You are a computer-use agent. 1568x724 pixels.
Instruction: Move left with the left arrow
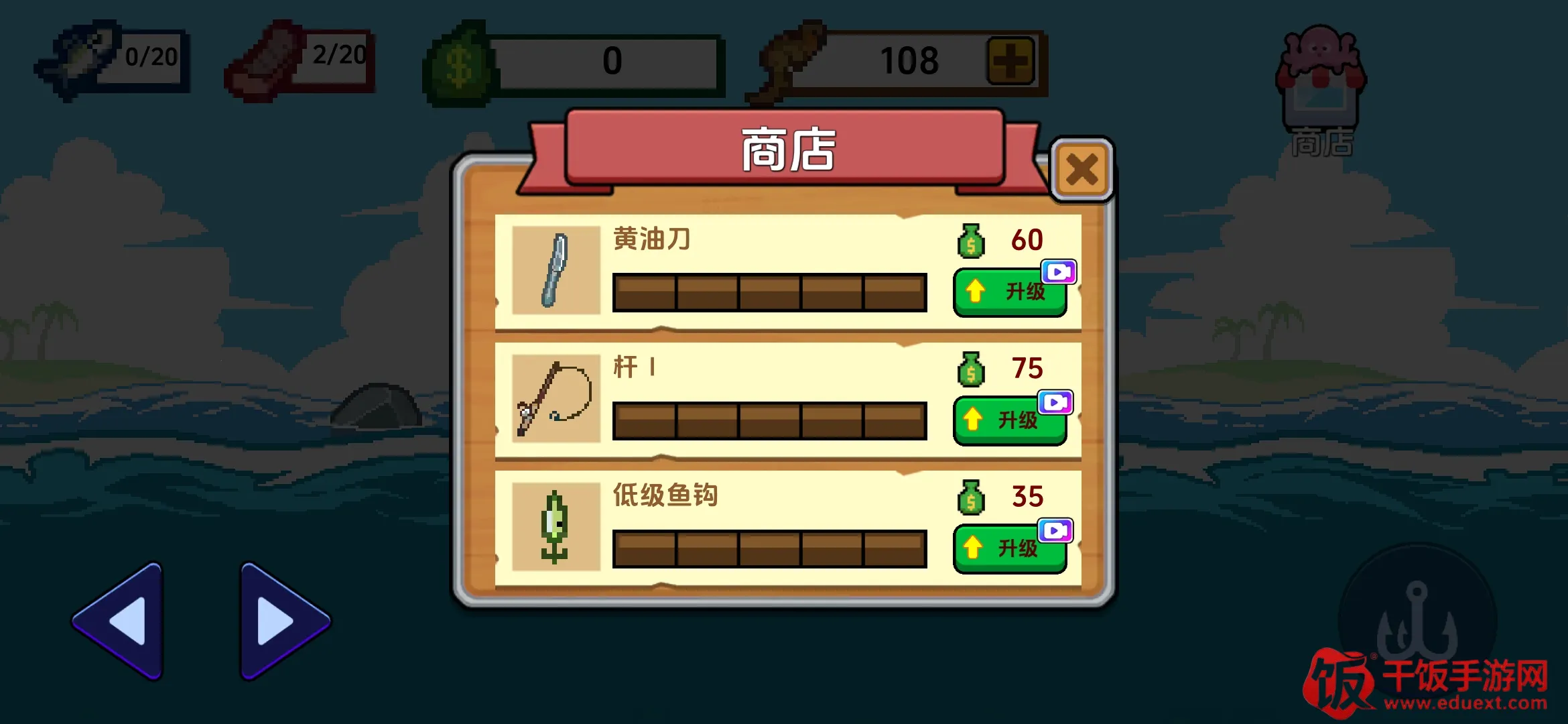click(x=122, y=621)
